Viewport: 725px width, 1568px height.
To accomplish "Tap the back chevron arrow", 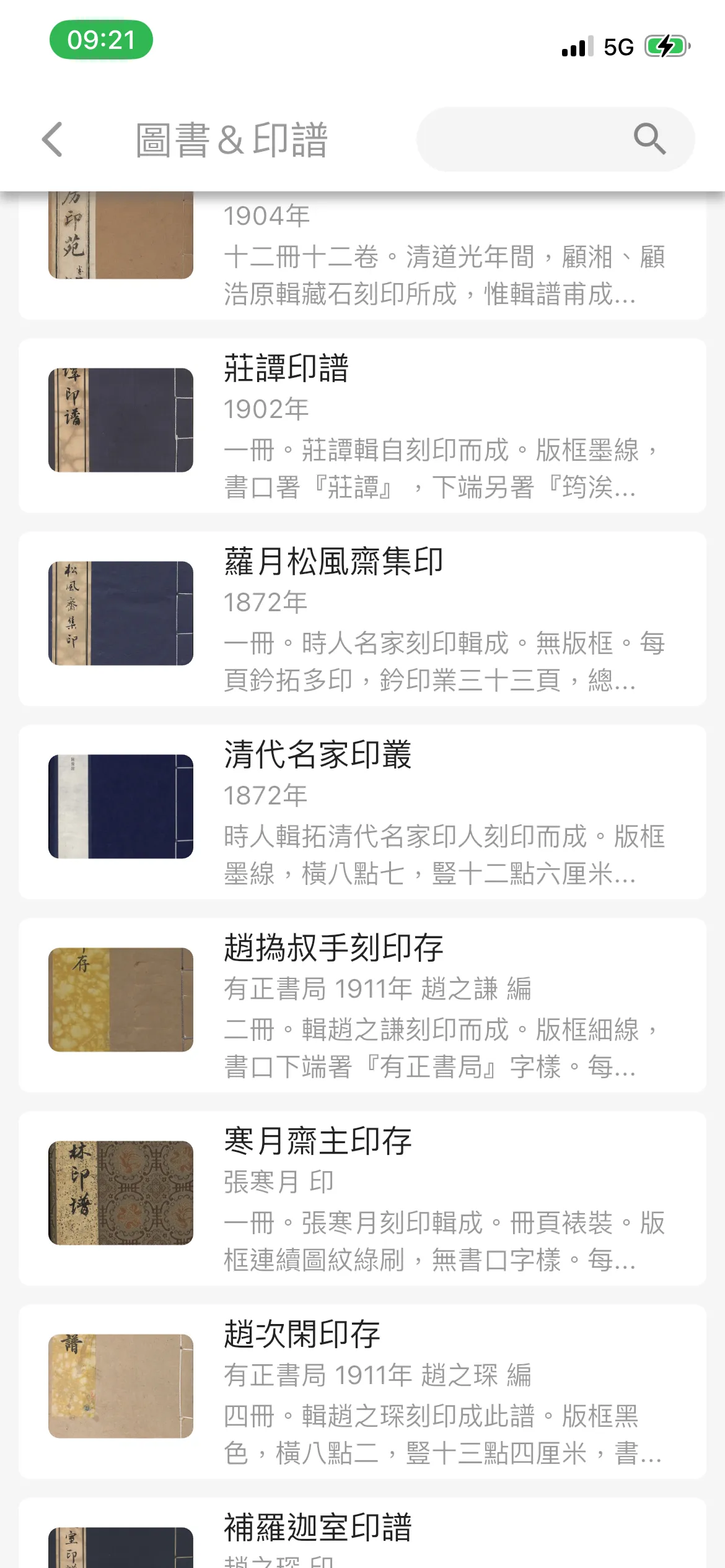I will (x=53, y=139).
